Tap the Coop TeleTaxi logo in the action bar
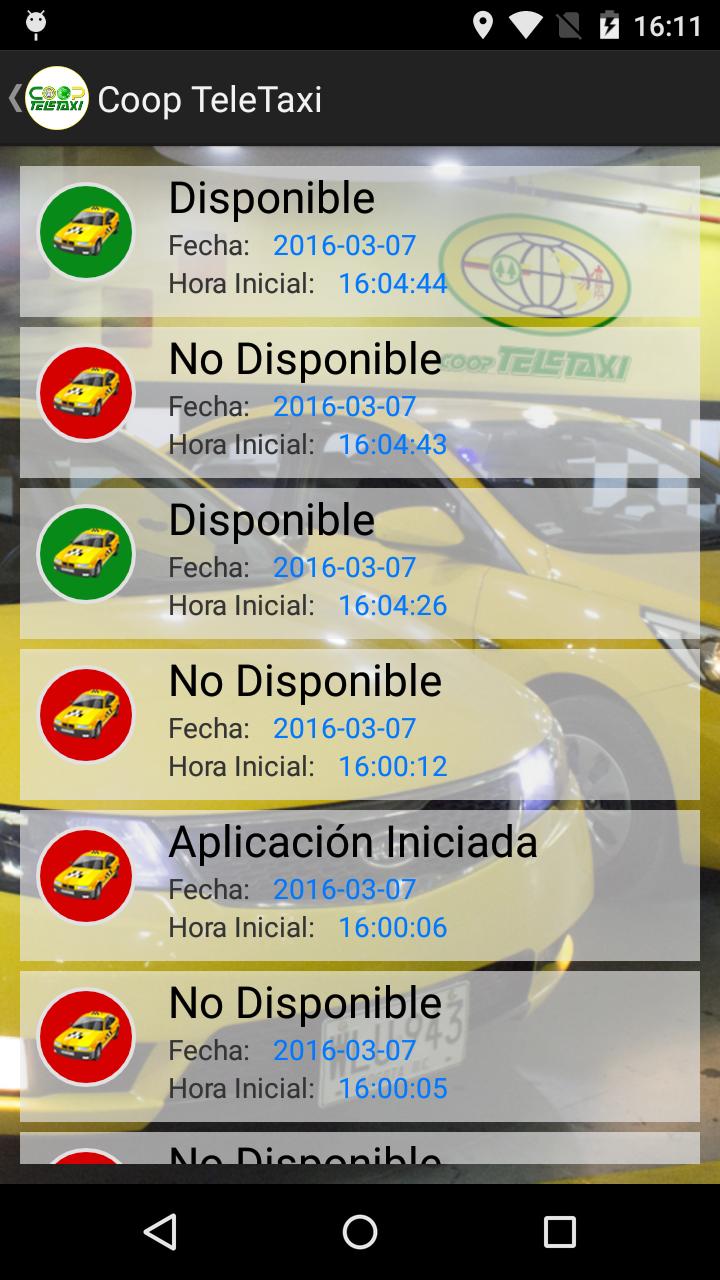This screenshot has width=720, height=1280. pyautogui.click(x=55, y=98)
